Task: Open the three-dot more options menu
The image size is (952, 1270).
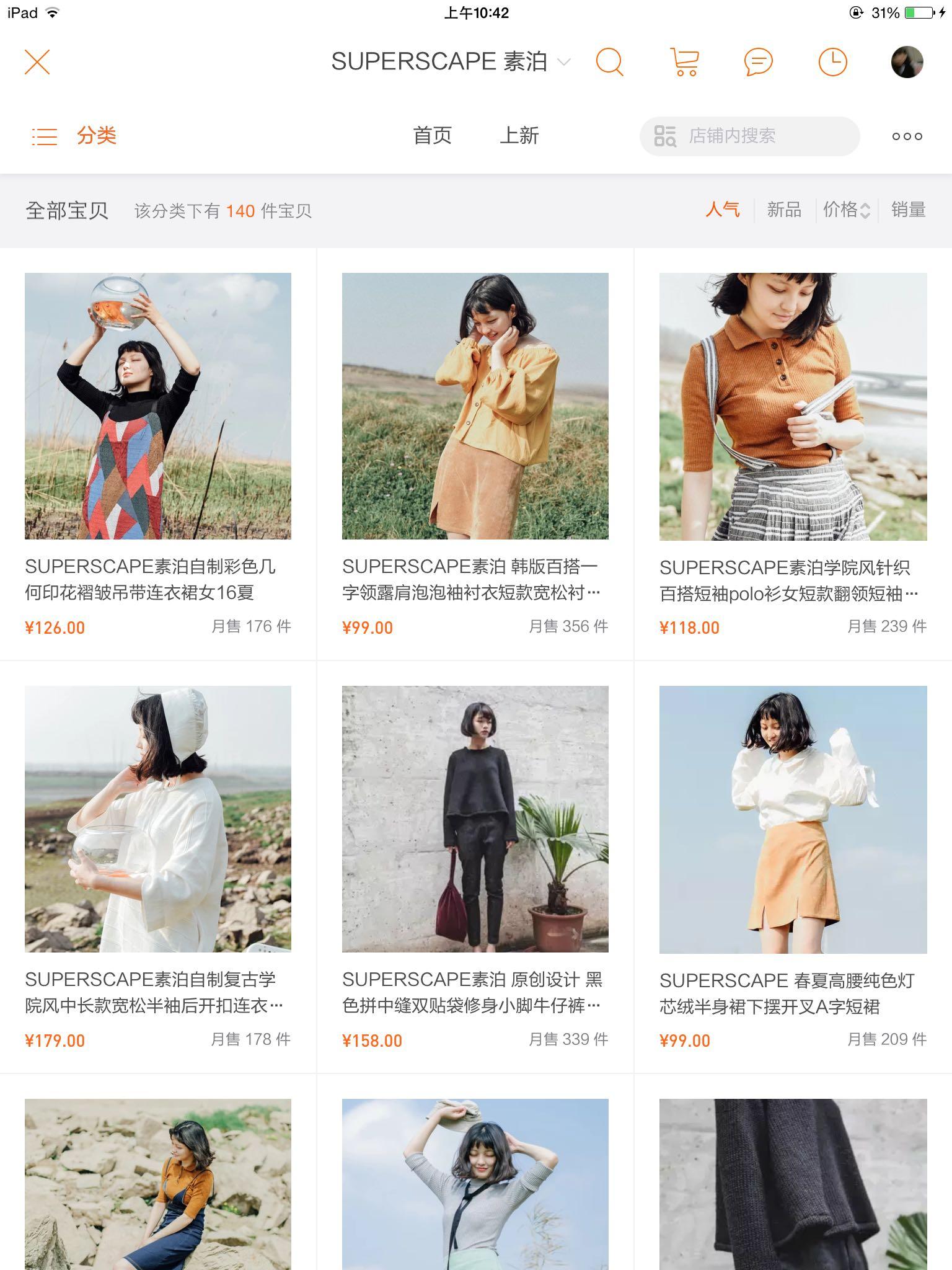Action: [907, 136]
